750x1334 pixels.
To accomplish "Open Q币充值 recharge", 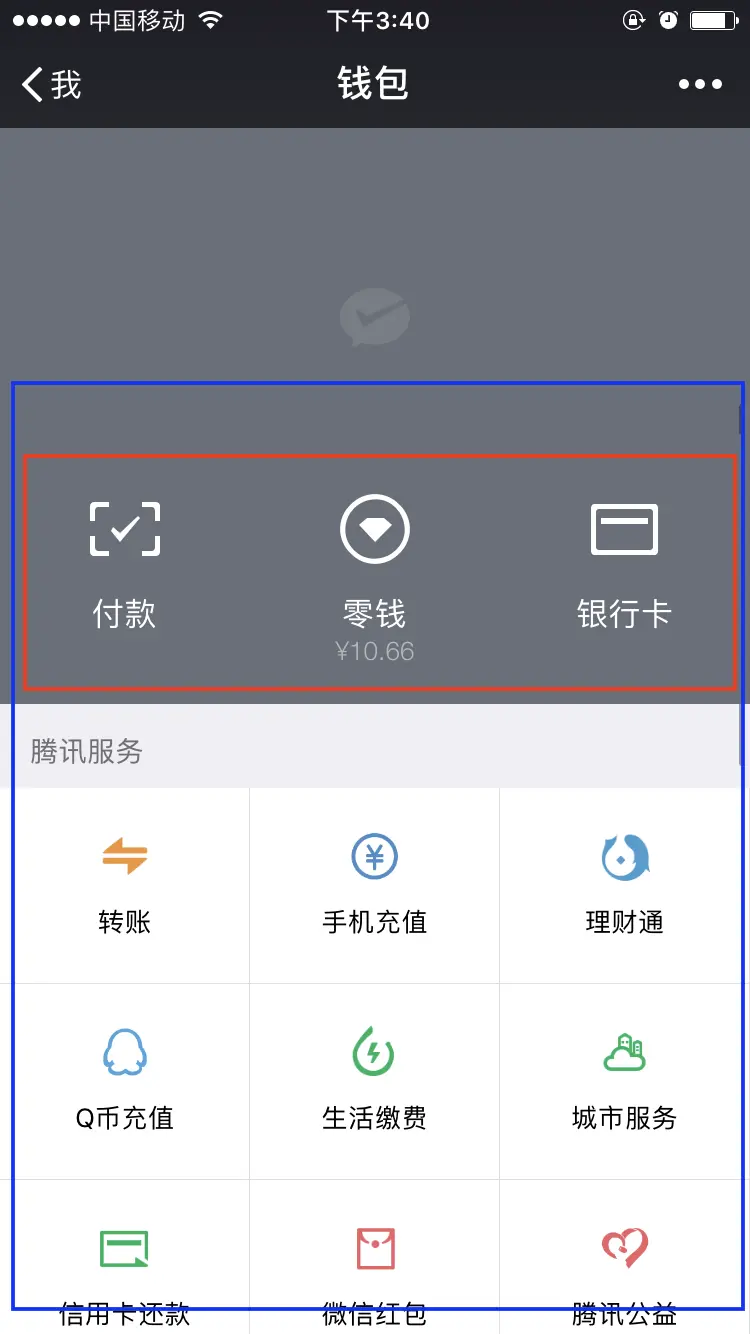I will [x=125, y=1080].
